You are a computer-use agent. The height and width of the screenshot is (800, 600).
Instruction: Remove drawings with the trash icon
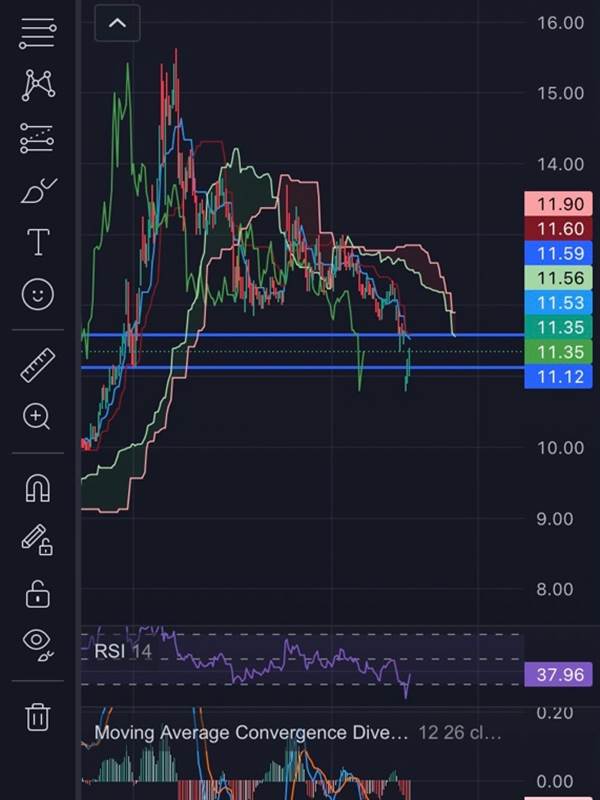(38, 716)
